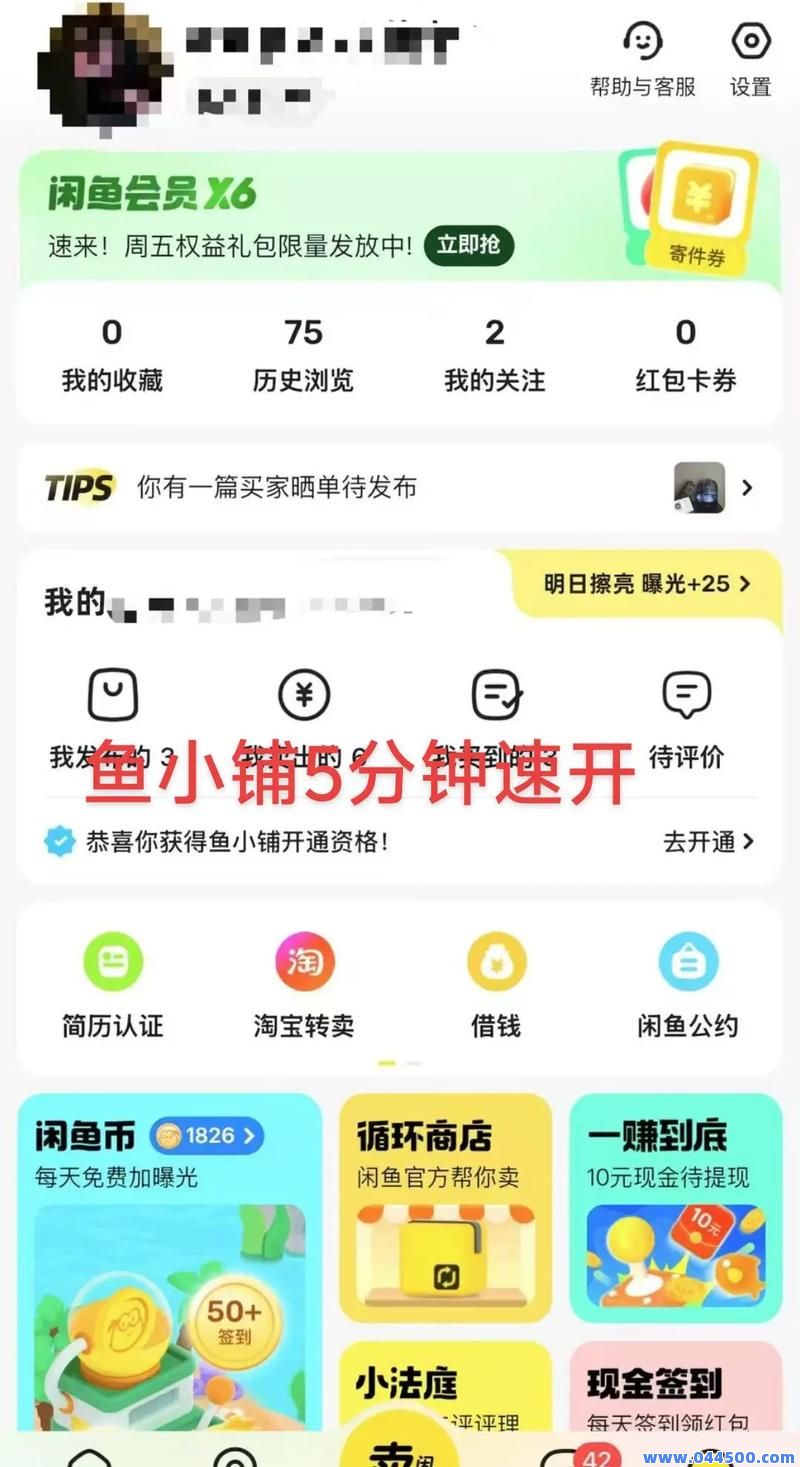Select the 我发布的 published items icon
Screen dimensions: 800x1467
[113, 694]
